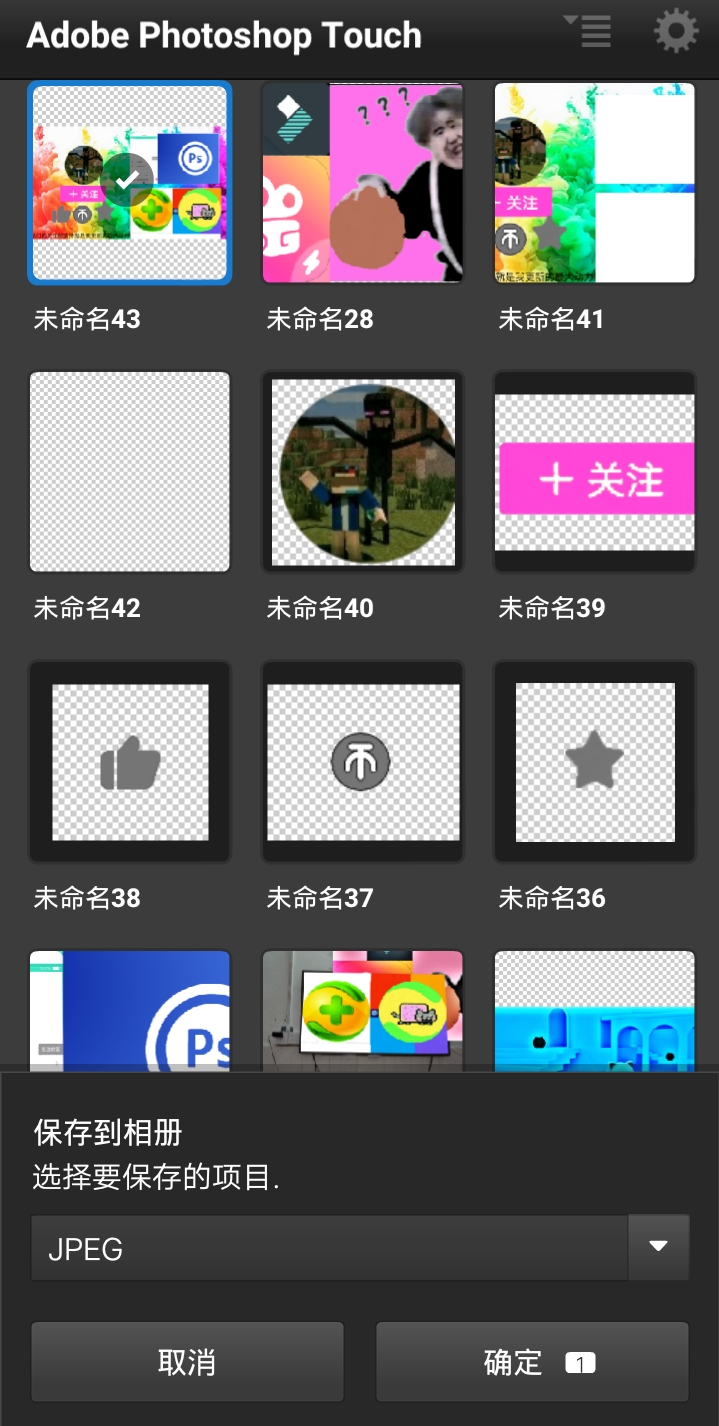This screenshot has height=1426, width=719.
Task: Open the list menu icon
Action: (x=587, y=32)
